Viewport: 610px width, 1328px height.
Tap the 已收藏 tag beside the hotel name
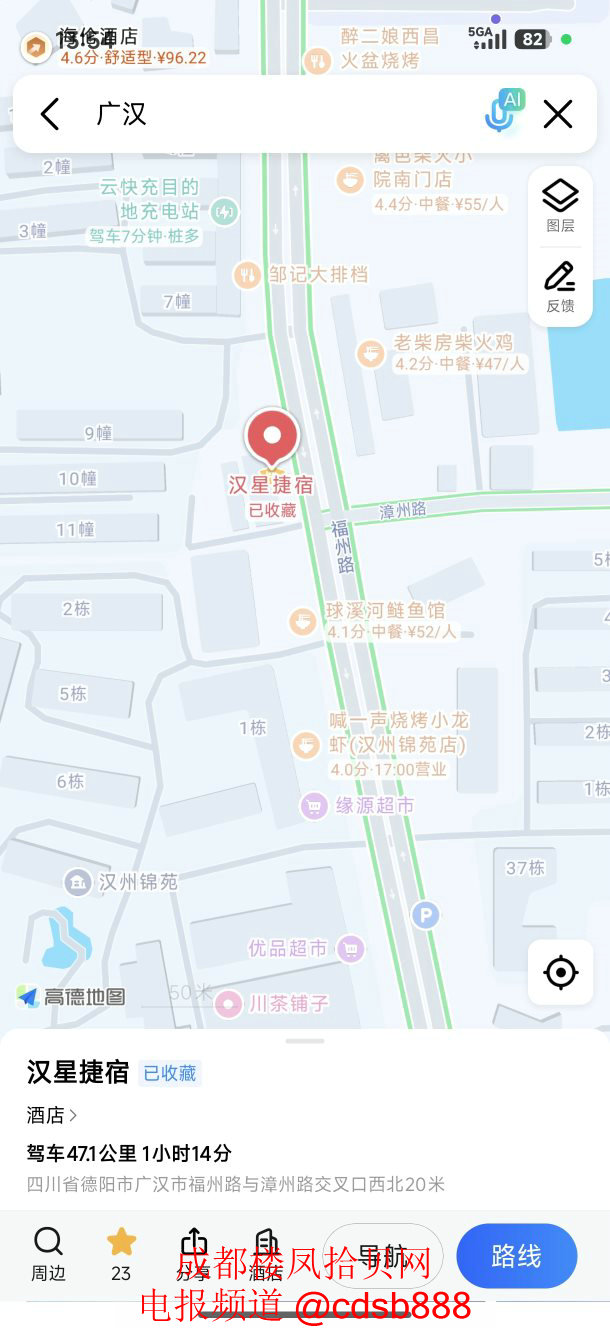(x=170, y=1073)
